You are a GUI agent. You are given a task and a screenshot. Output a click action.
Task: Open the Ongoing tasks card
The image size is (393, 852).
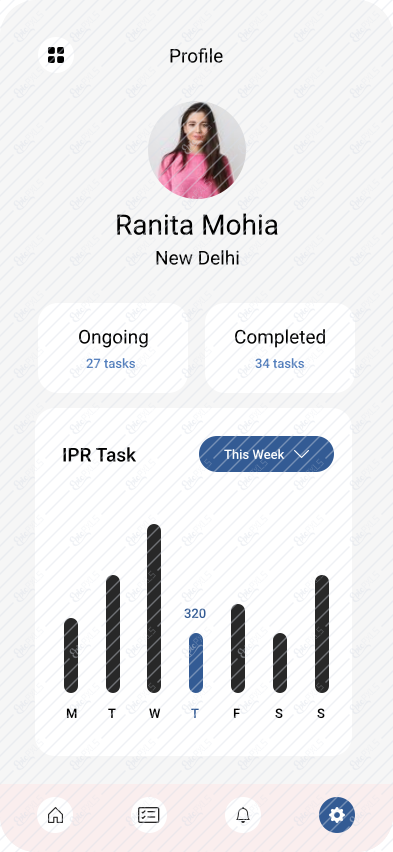pos(113,348)
